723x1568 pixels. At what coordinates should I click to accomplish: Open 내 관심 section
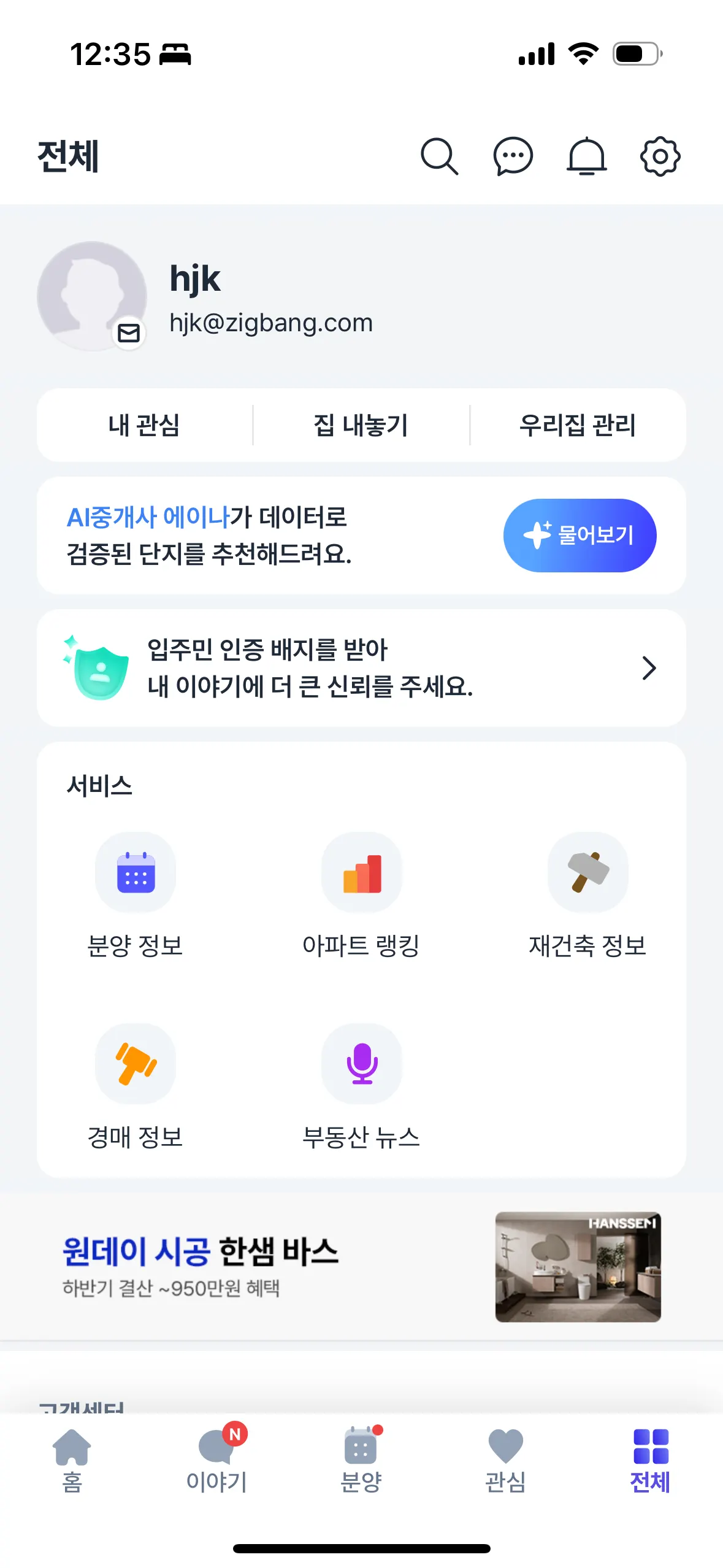pos(144,425)
